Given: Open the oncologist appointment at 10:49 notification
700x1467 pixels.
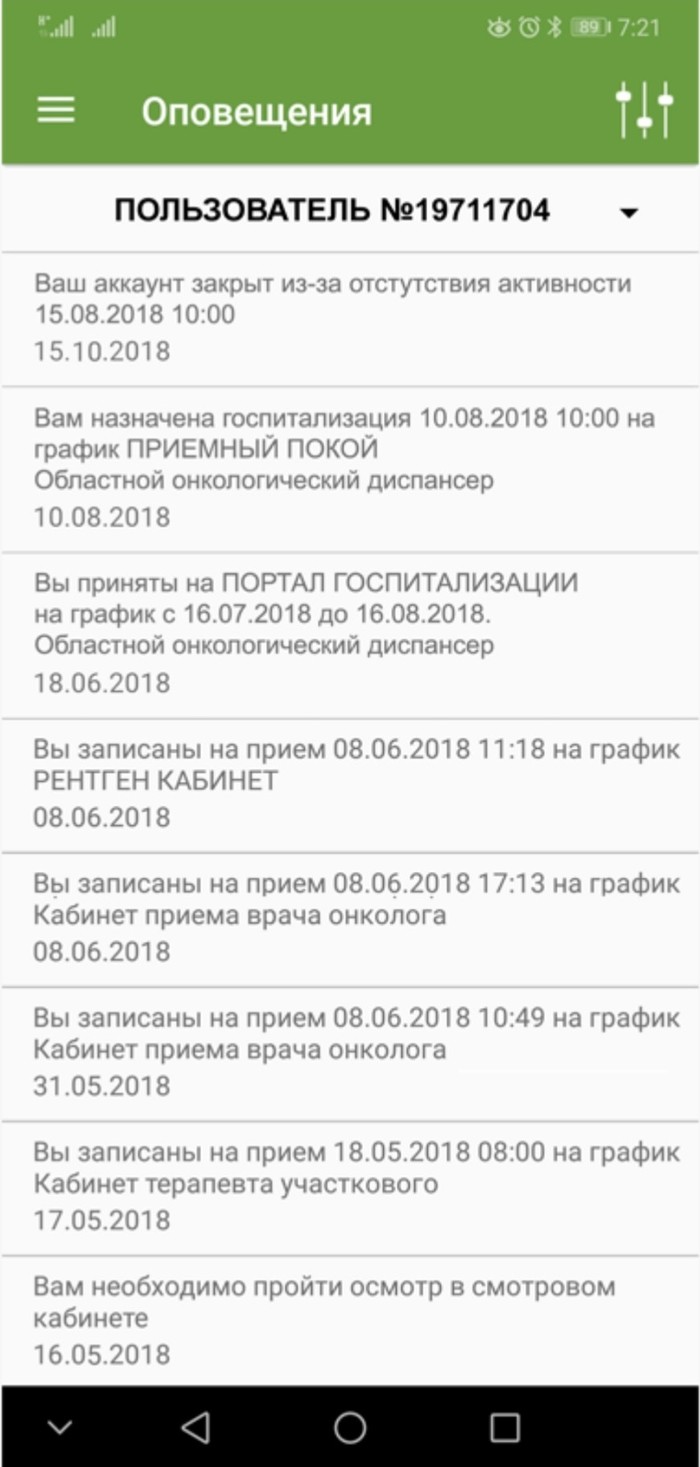Looking at the screenshot, I should 350,1054.
